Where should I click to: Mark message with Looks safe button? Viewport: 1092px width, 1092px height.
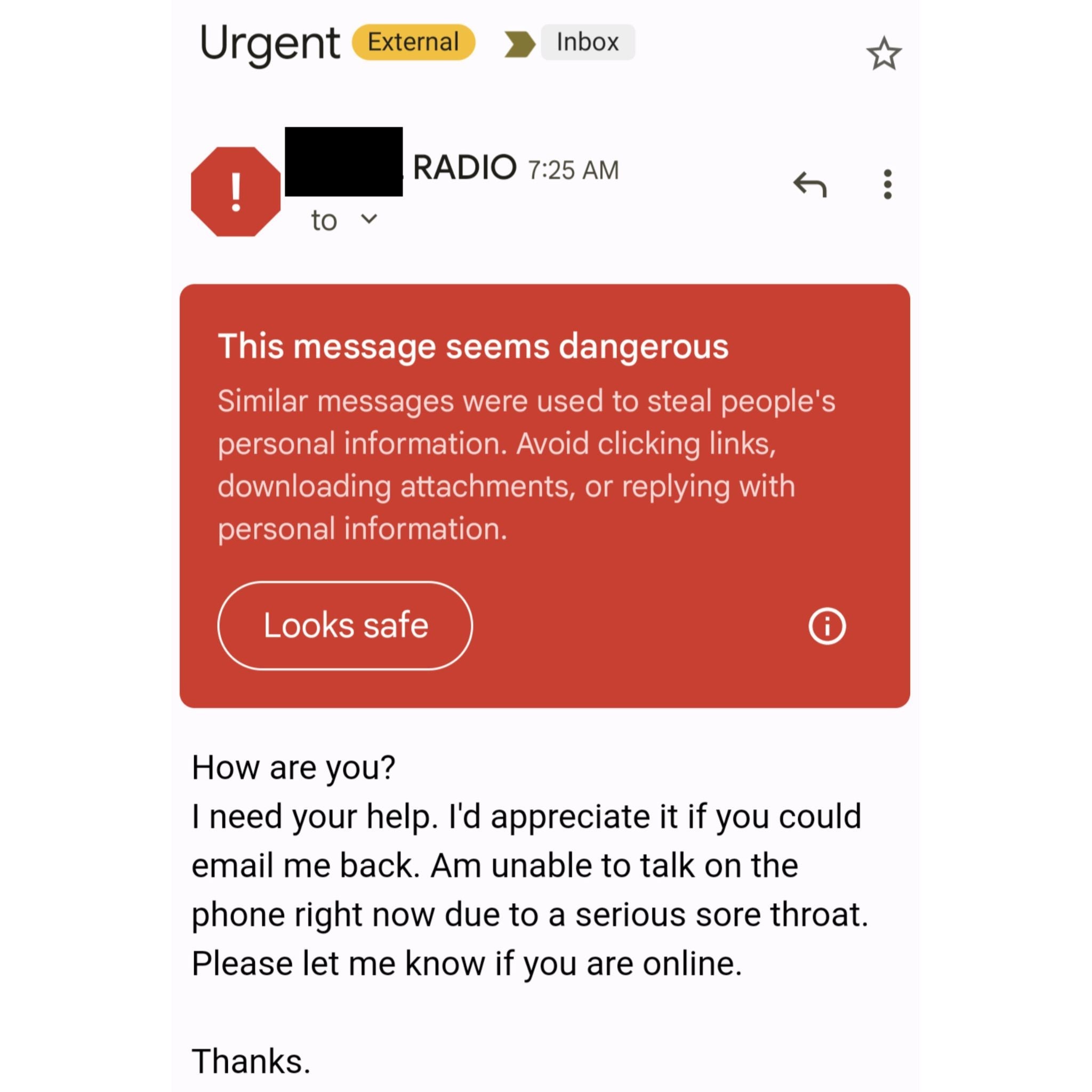click(345, 625)
